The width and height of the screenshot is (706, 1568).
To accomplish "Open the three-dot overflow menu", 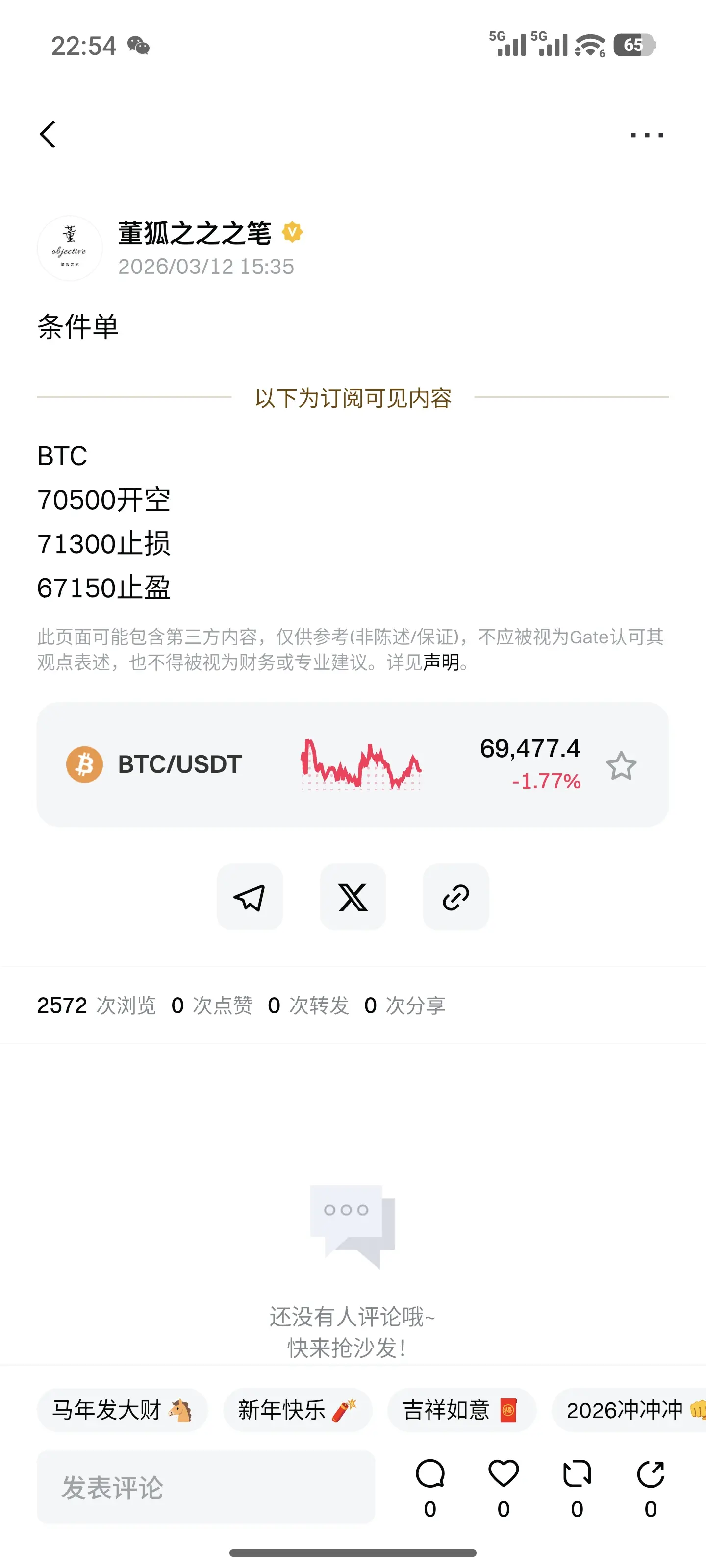I will [x=646, y=135].
